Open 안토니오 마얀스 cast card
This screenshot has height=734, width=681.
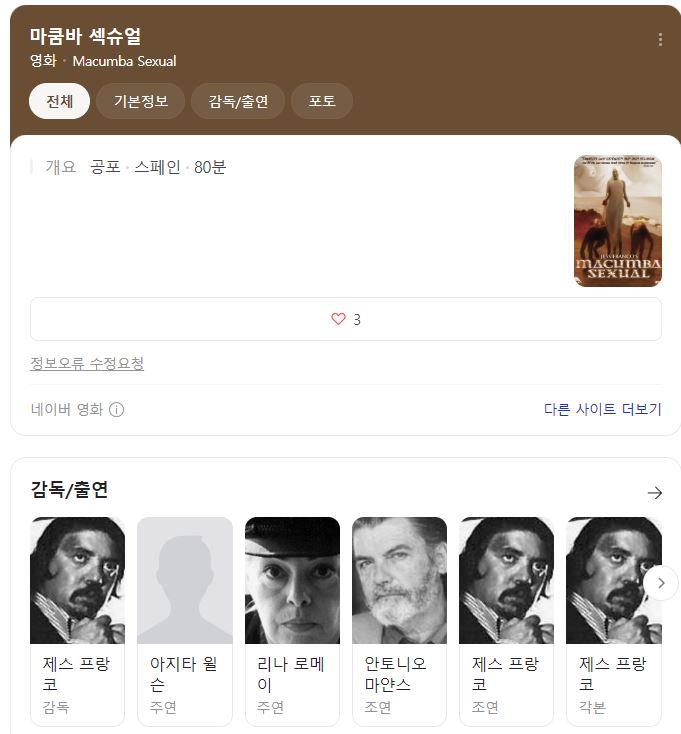[x=399, y=620]
